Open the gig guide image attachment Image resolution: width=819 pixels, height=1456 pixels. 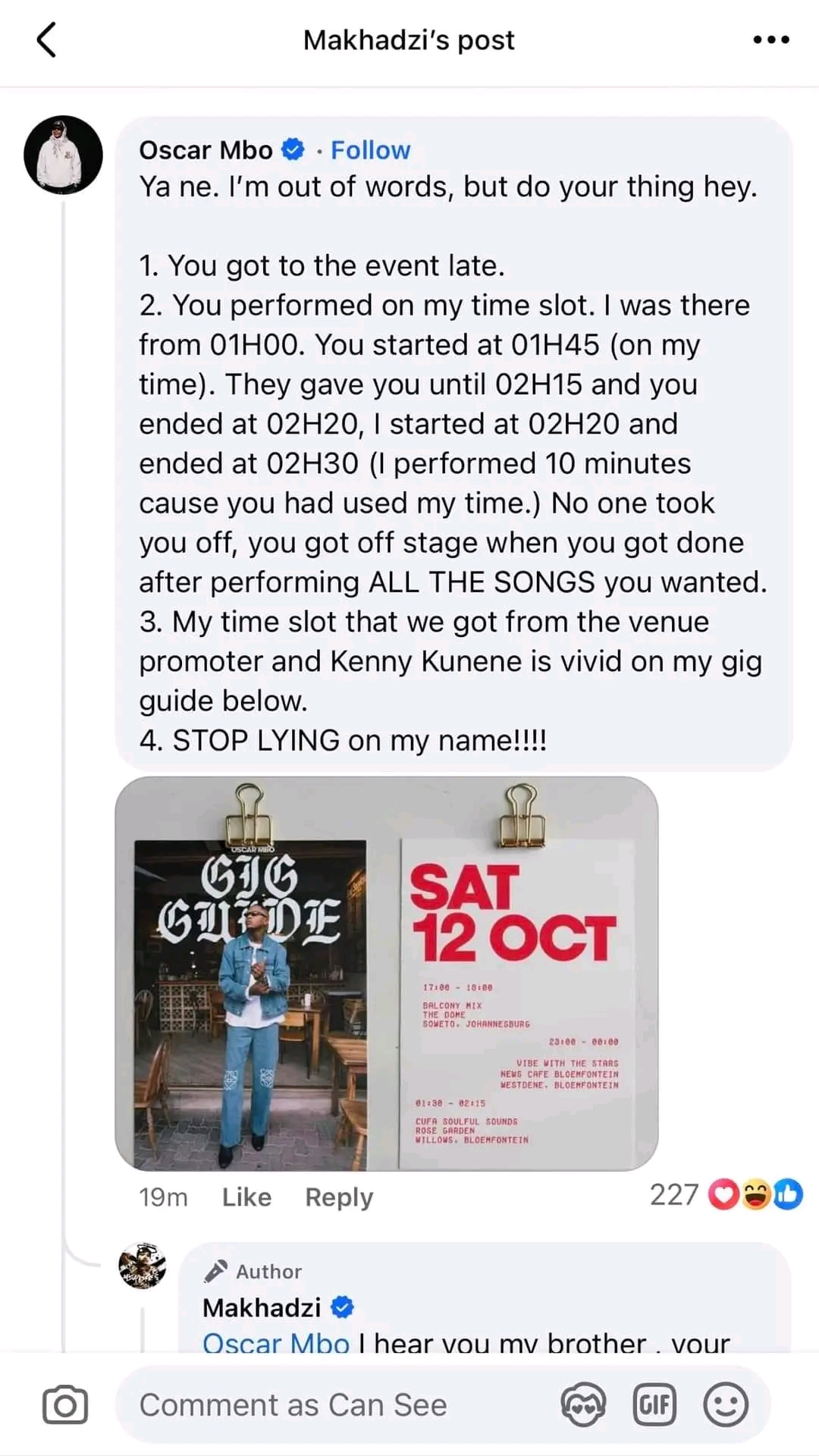click(x=386, y=973)
